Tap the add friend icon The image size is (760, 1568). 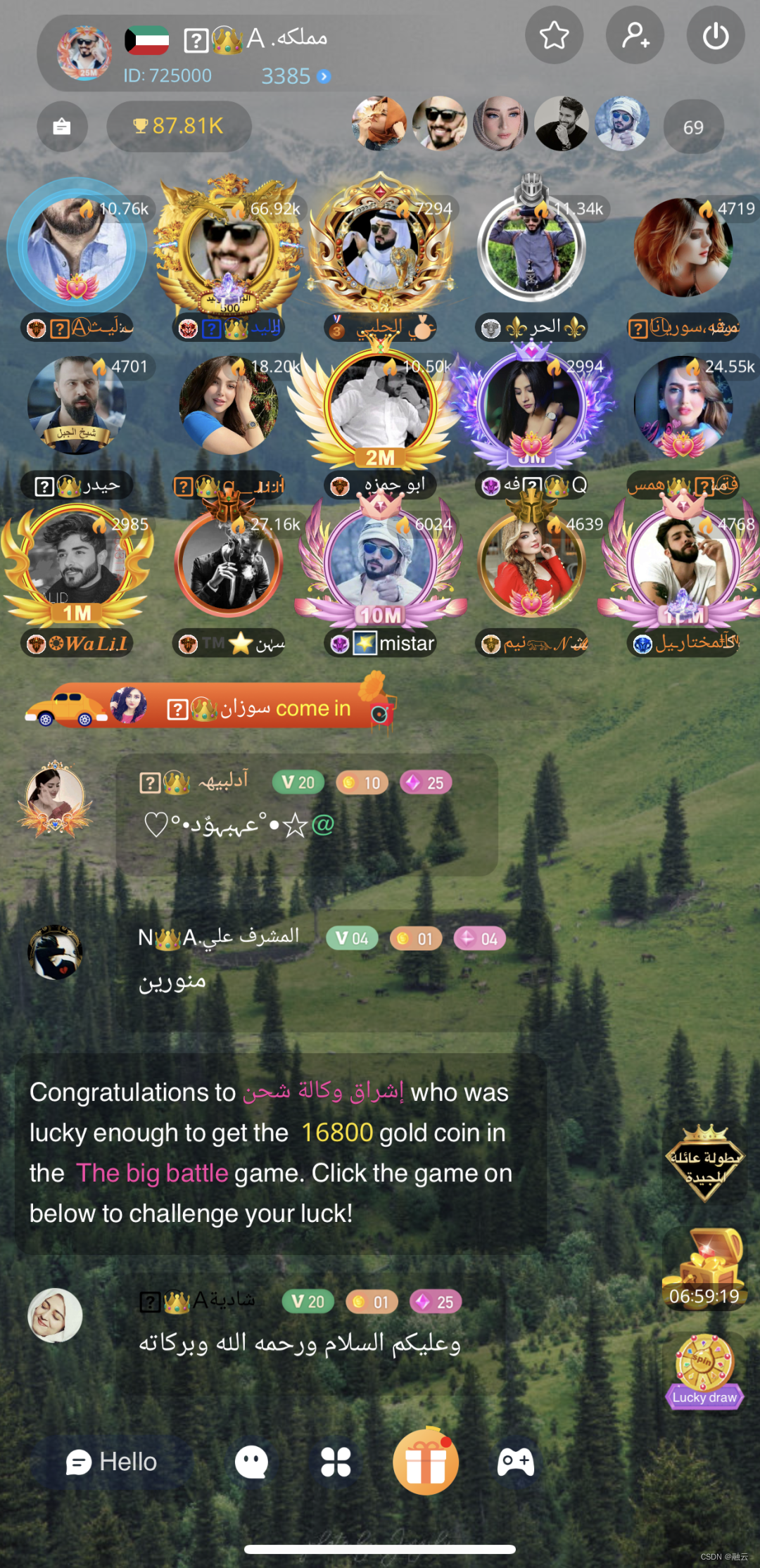coord(635,35)
